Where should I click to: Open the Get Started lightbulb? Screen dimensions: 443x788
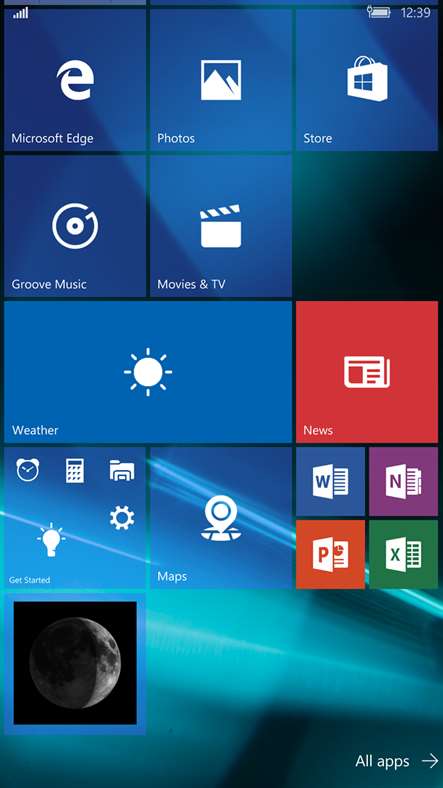[51, 540]
